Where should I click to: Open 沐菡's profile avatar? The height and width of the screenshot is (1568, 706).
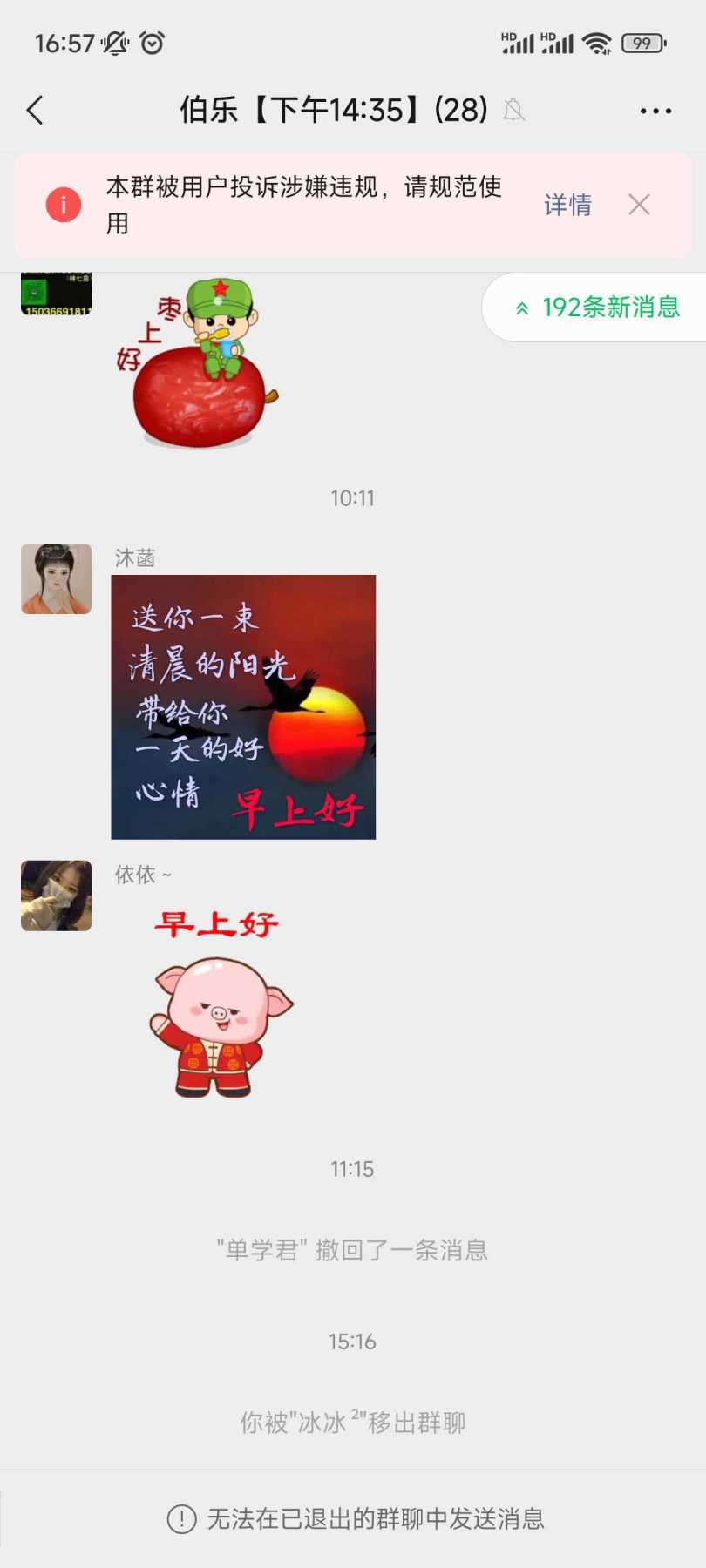coord(56,579)
